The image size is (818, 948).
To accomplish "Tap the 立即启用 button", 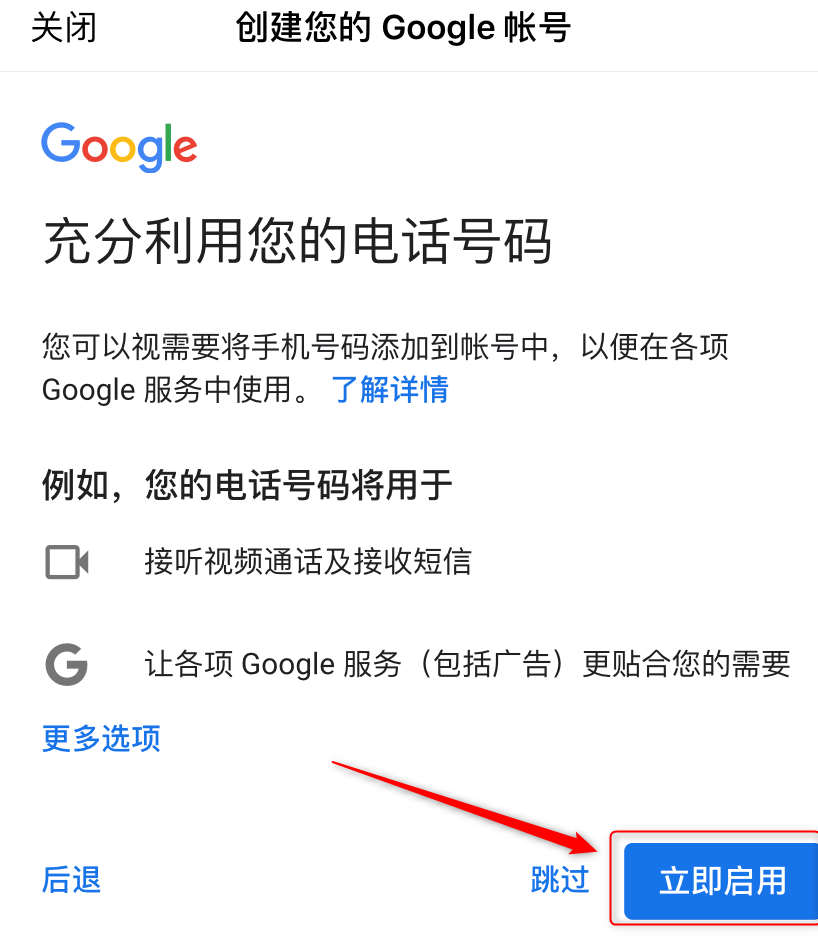I will tap(721, 881).
